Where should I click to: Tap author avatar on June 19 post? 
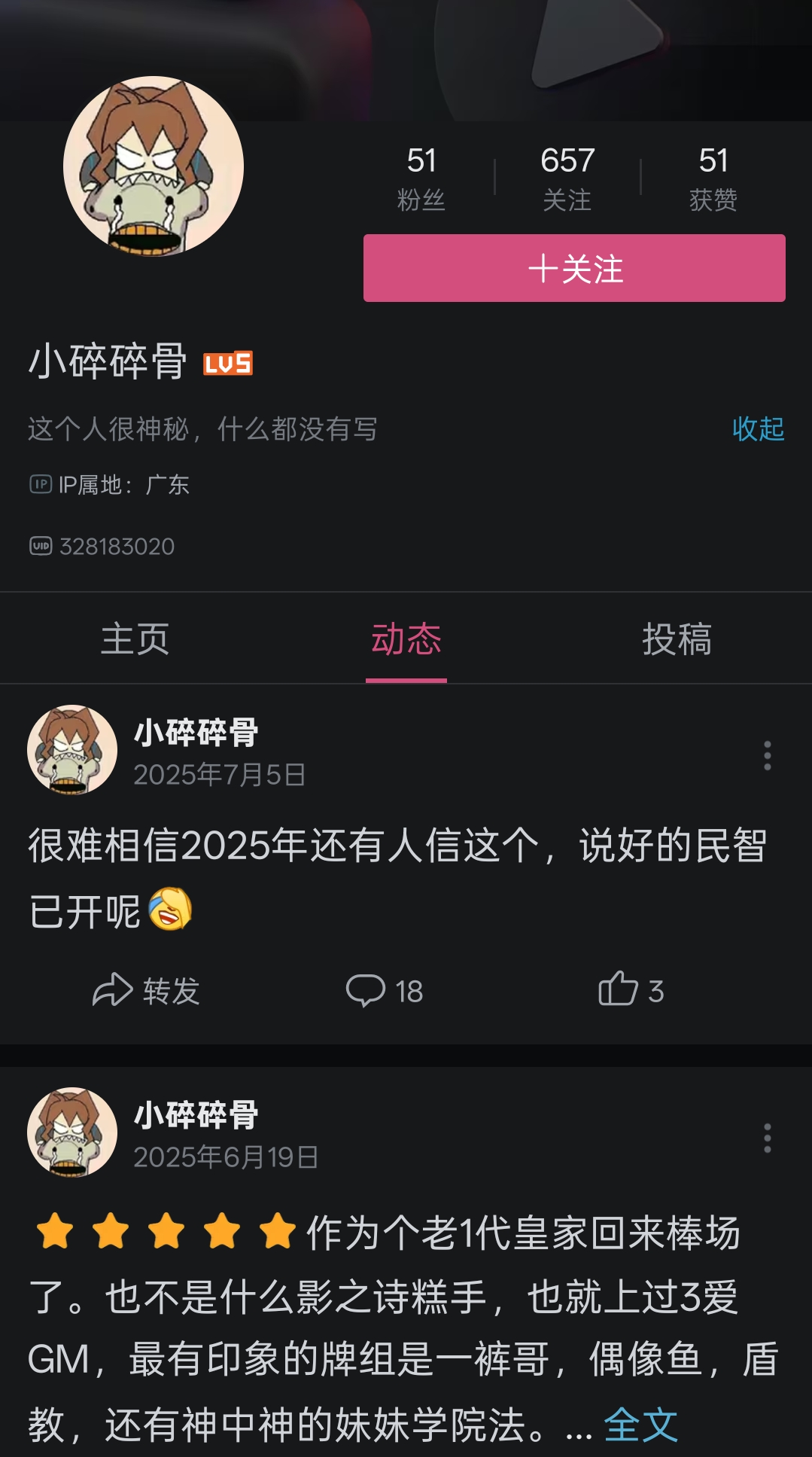(x=72, y=1132)
